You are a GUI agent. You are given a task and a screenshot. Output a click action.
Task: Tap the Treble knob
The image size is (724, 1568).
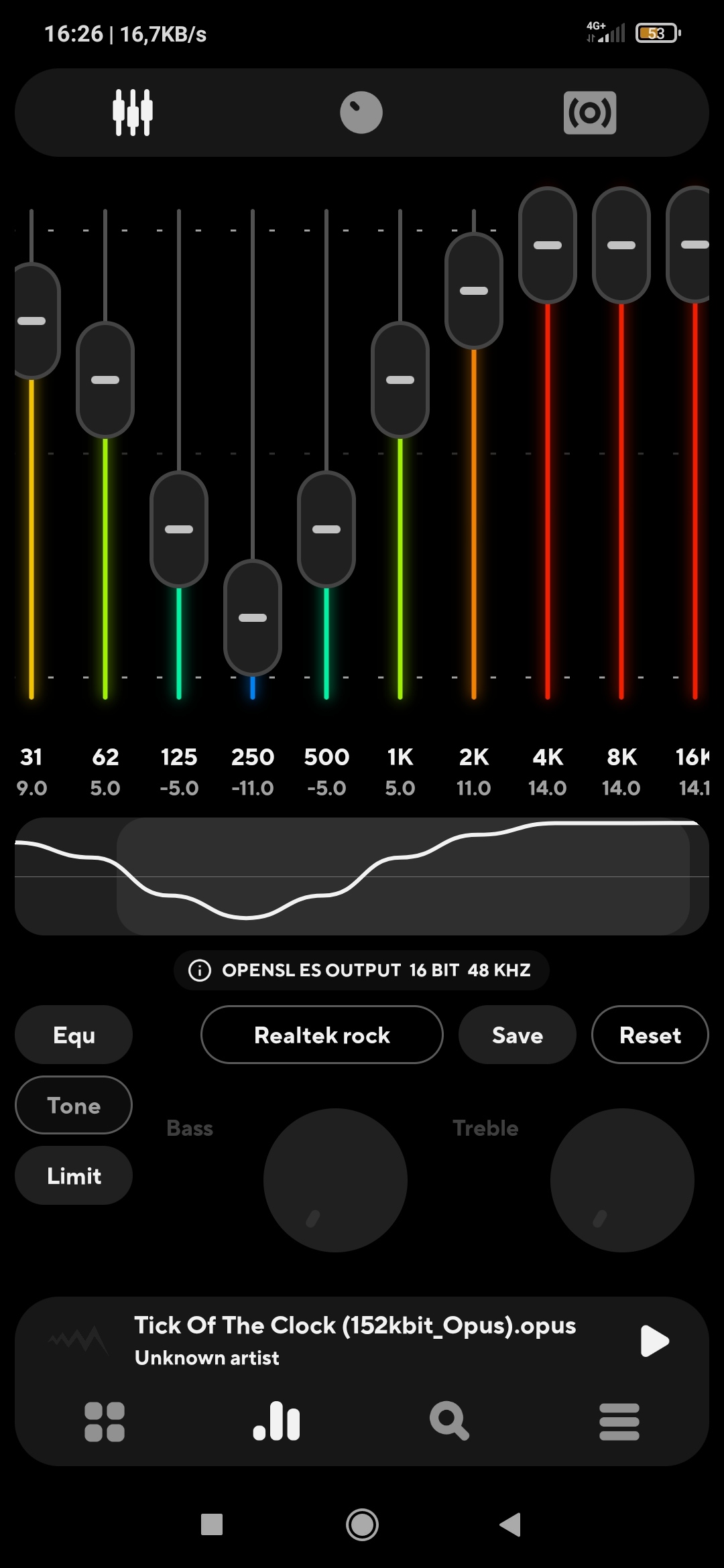point(622,1180)
